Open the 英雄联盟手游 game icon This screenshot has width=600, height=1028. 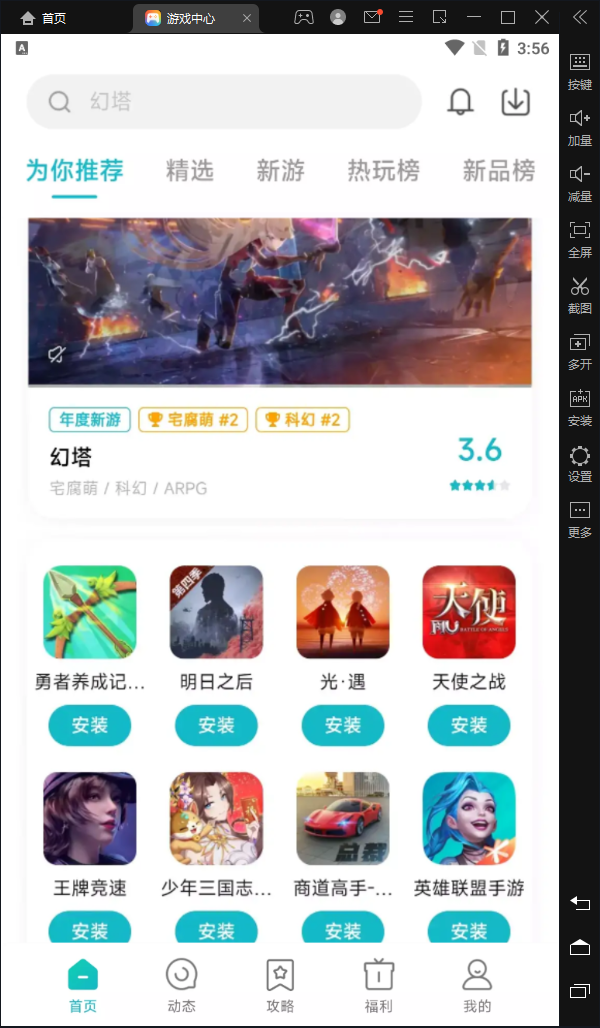pyautogui.click(x=468, y=818)
